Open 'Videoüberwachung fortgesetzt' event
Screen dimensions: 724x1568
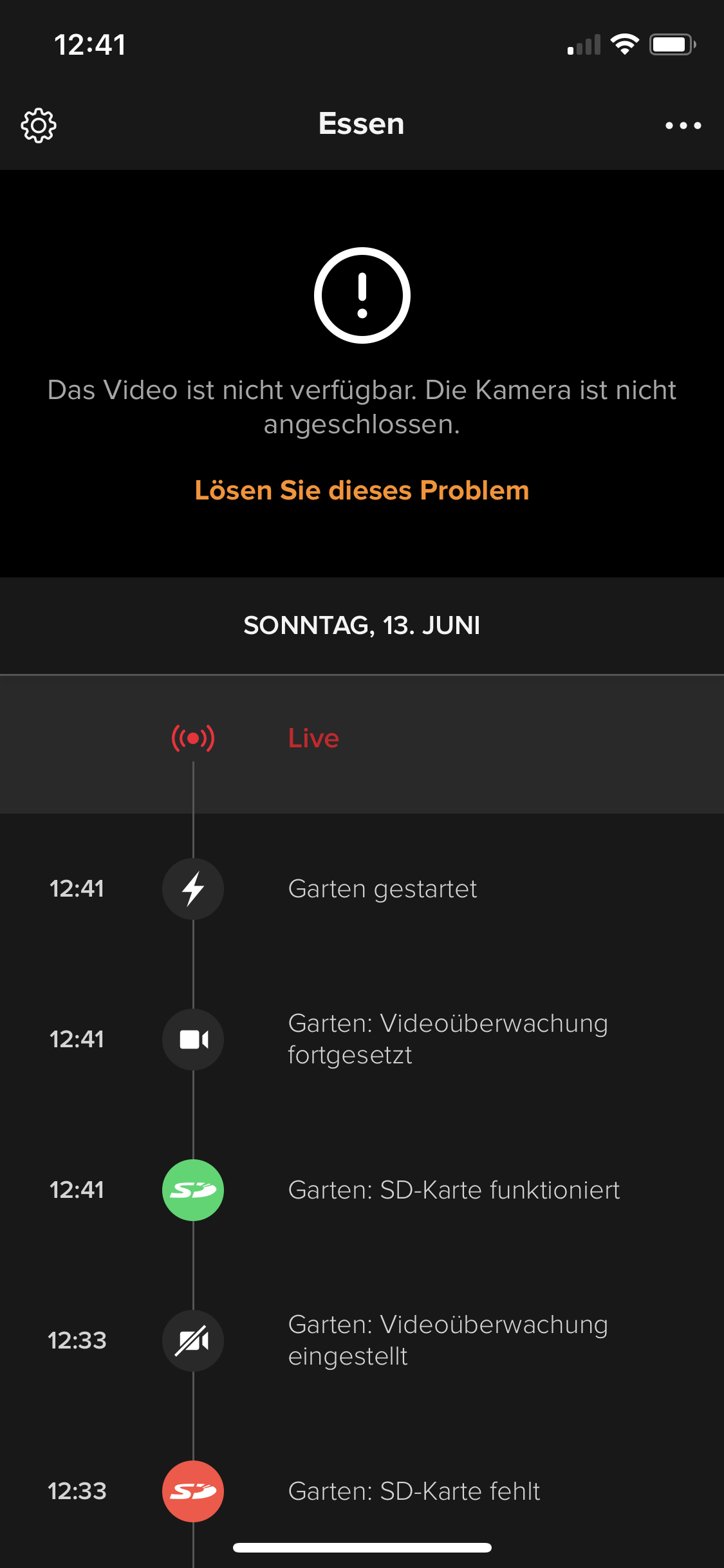pyautogui.click(x=447, y=1039)
